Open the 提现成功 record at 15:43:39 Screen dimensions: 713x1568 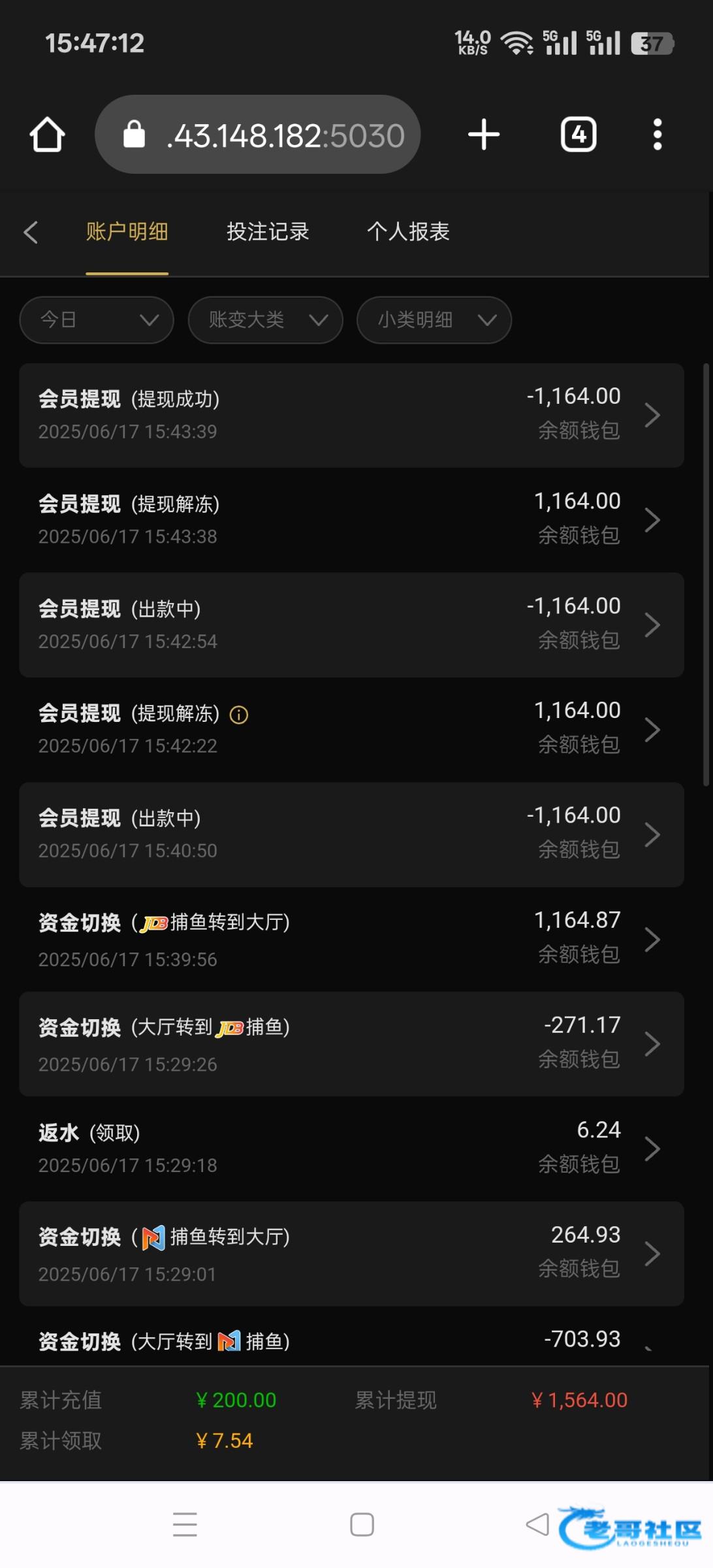pyautogui.click(x=351, y=416)
